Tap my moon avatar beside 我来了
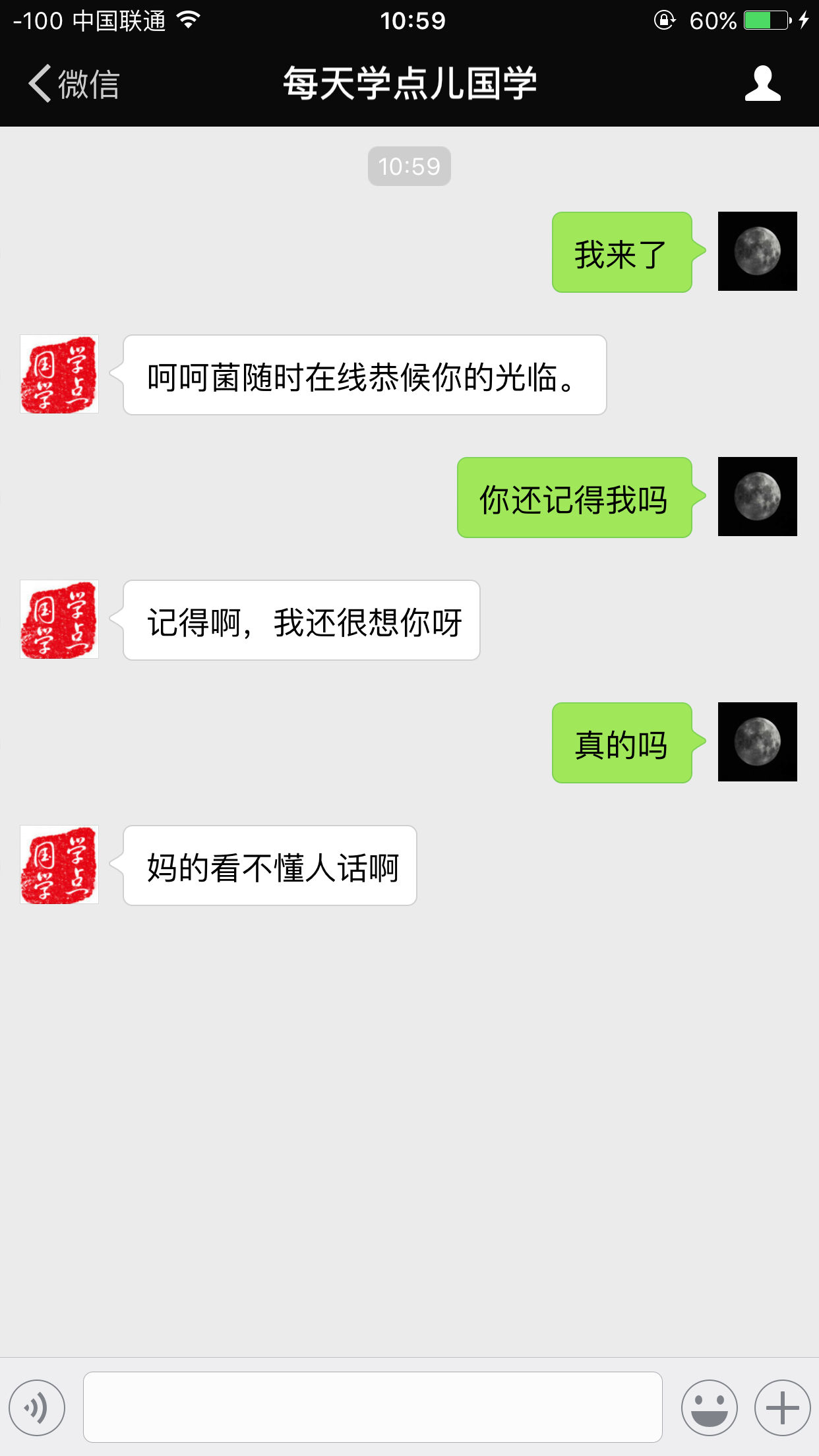 point(757,251)
